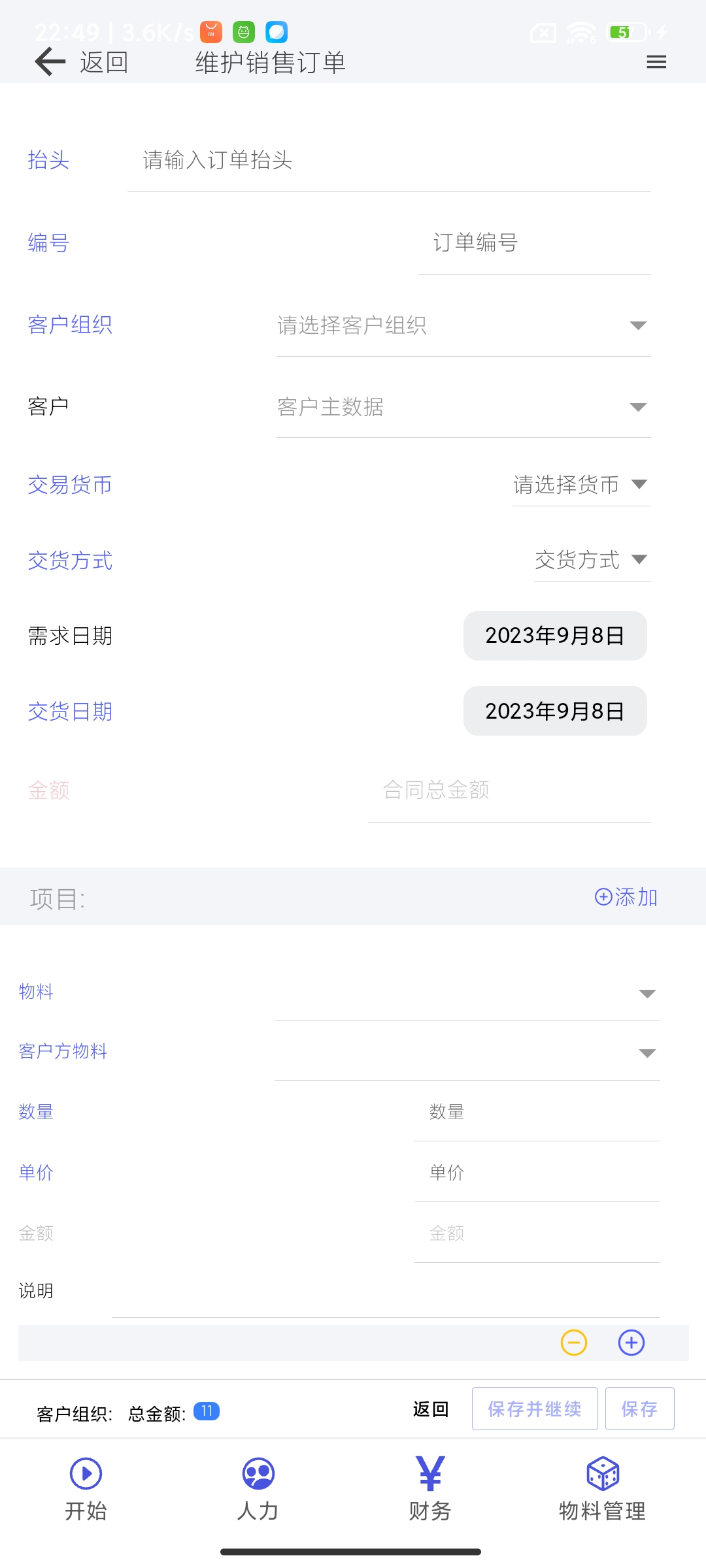Focus the 单价 input field
Screen dimensions: 706x1568
tap(537, 1173)
